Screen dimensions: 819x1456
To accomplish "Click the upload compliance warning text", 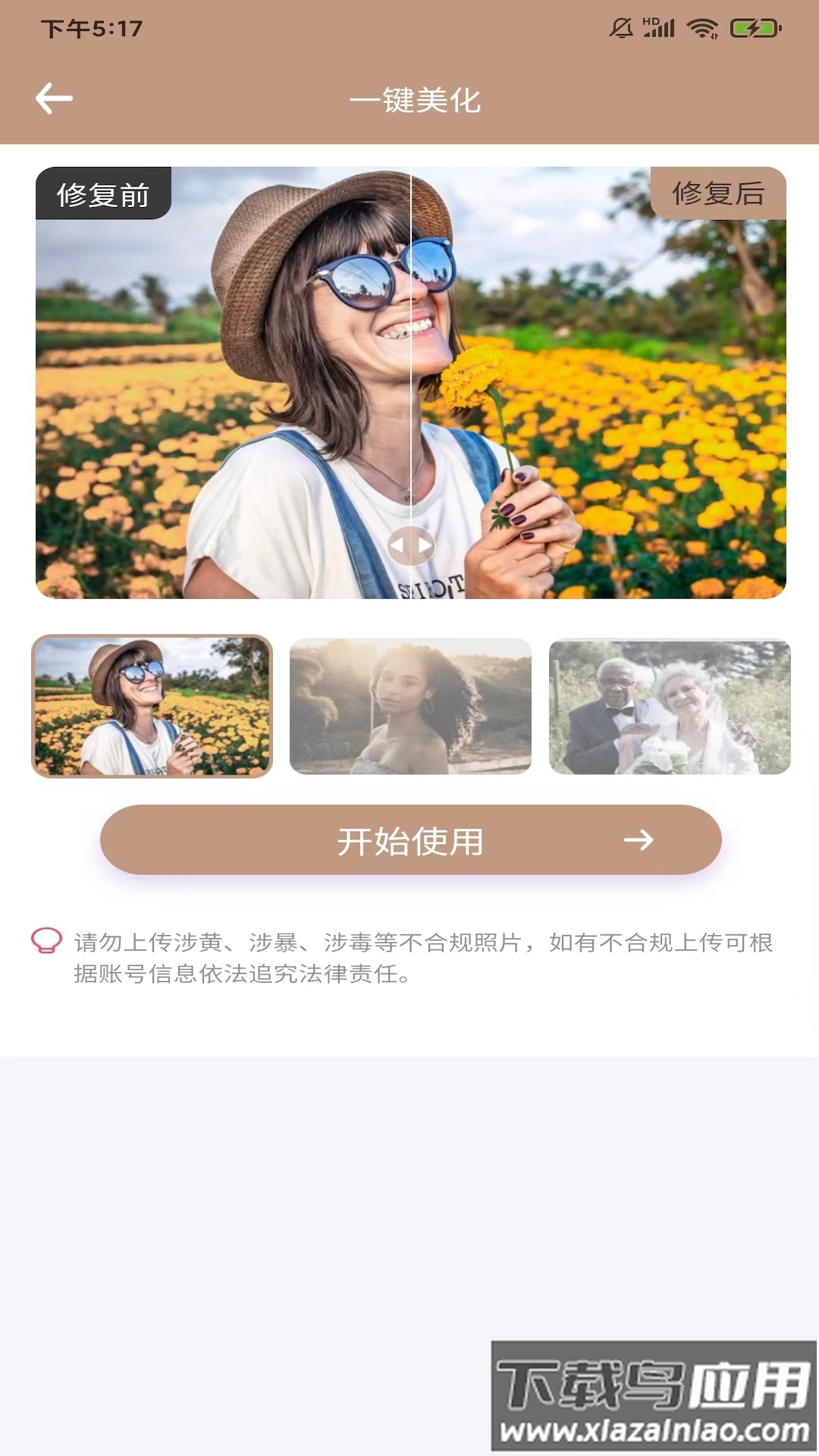I will (x=421, y=959).
